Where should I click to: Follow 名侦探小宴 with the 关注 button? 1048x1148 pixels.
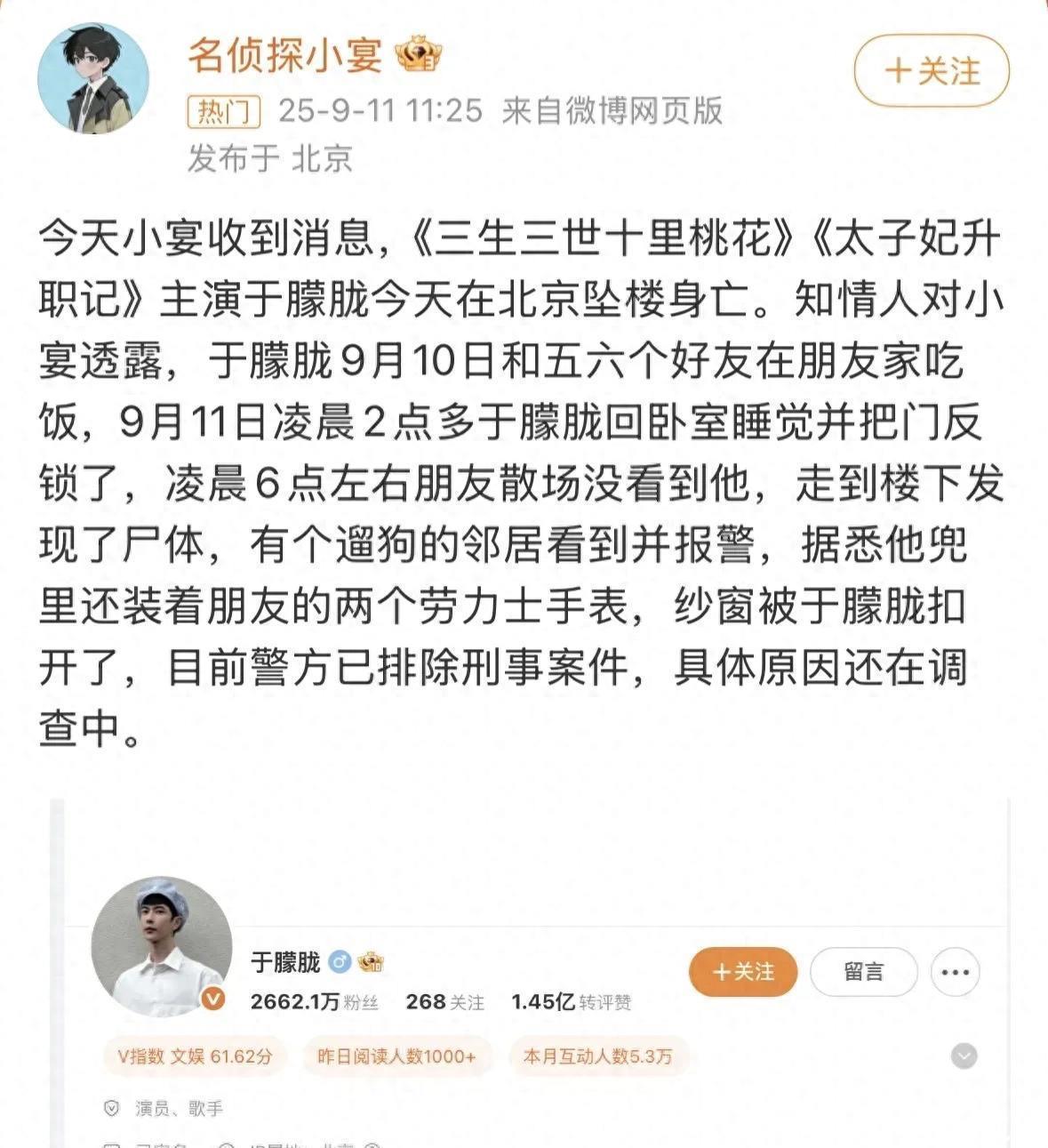tap(931, 71)
